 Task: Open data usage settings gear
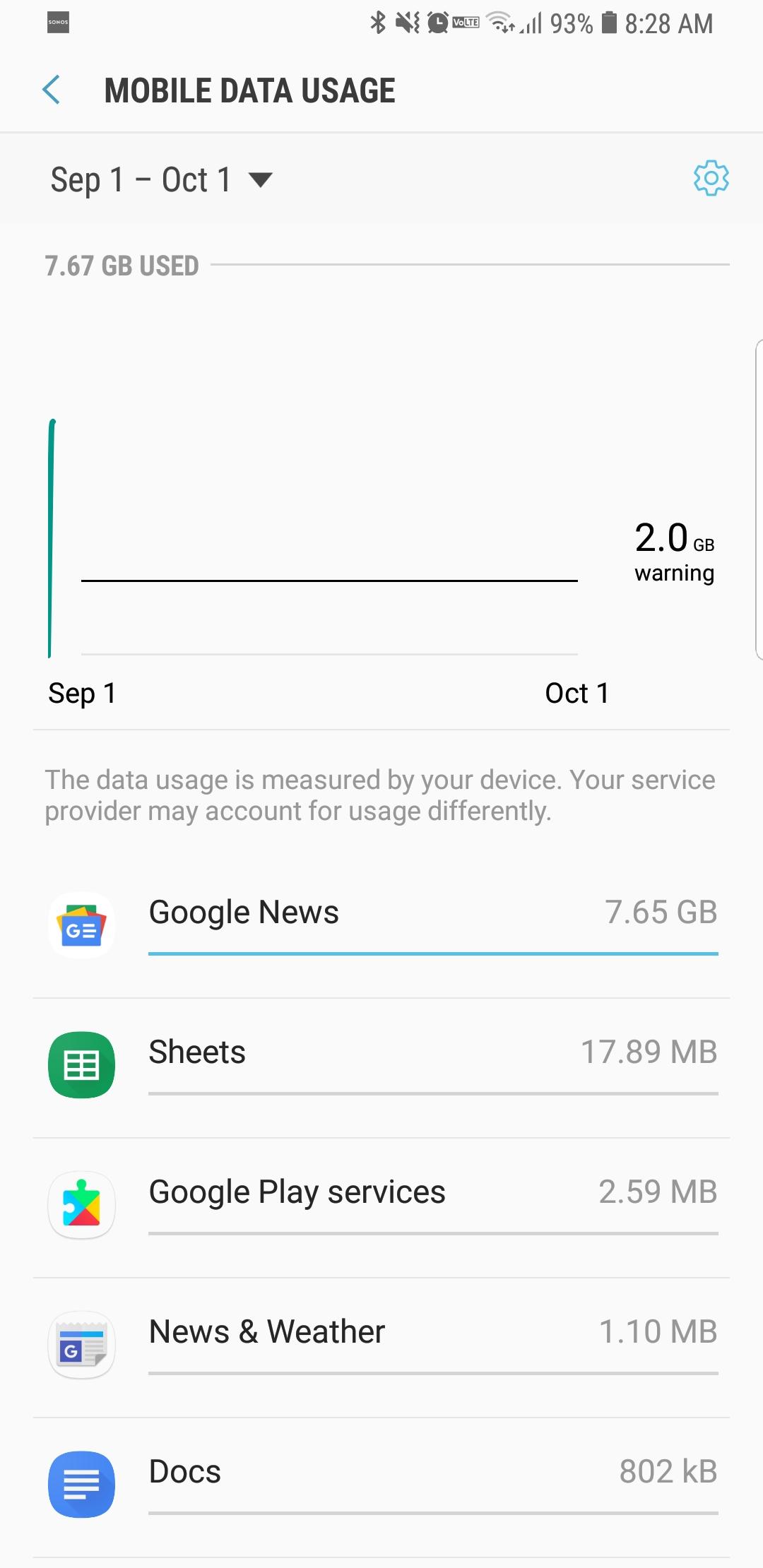710,178
